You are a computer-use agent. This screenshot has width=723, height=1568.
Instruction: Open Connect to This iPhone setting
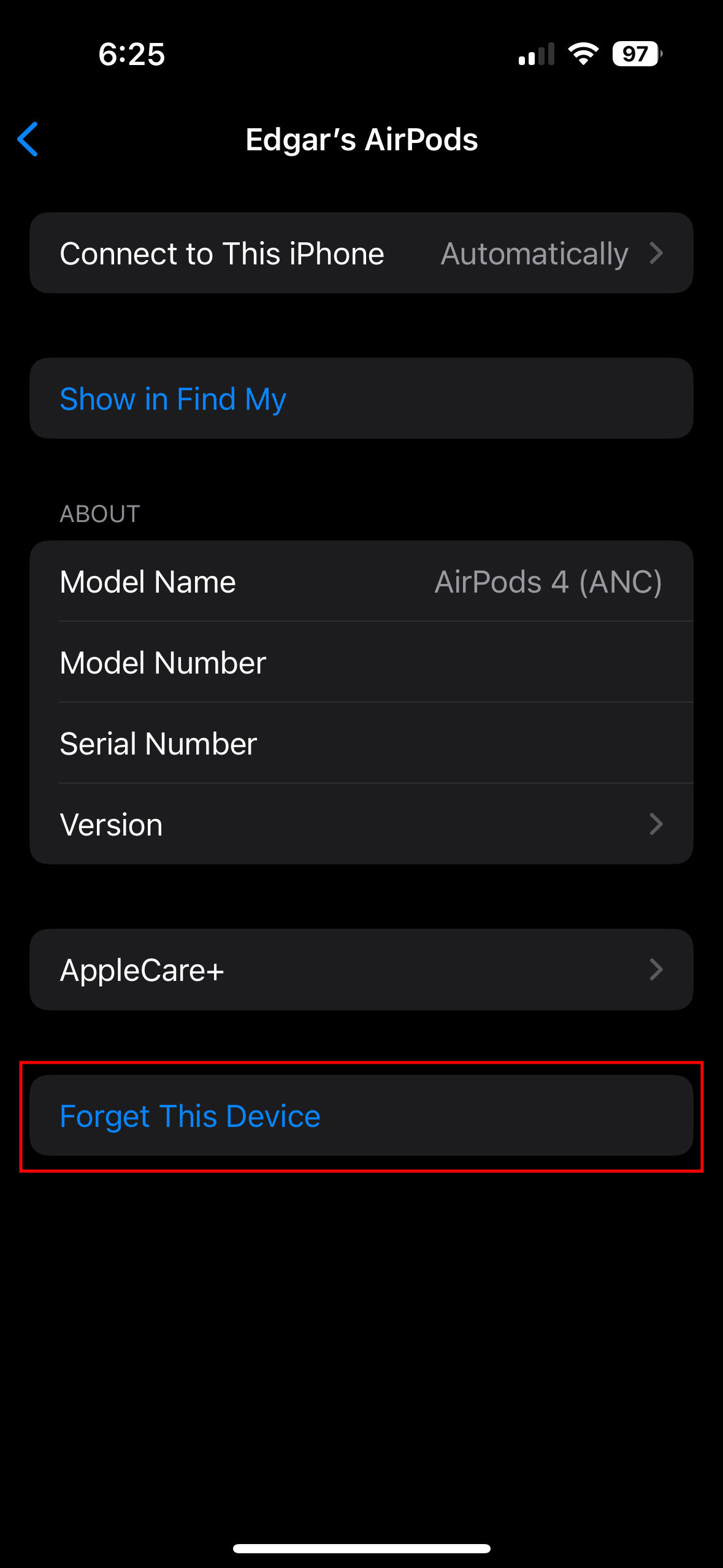tap(361, 253)
